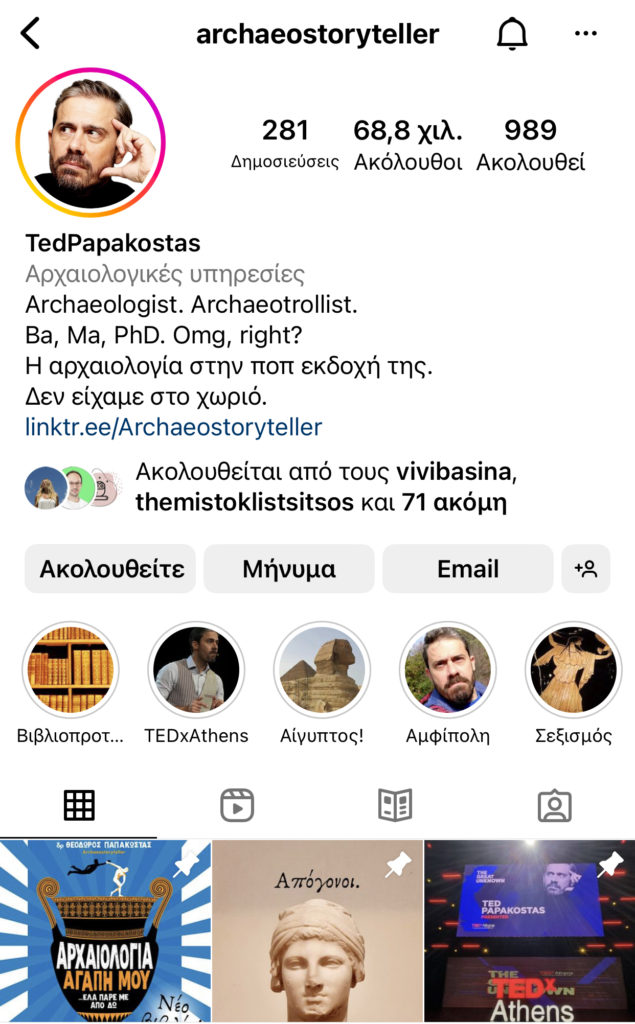Screen dimensions: 635x1024
Task: Show suggested accounts with add-person icon
Action: pyautogui.click(x=586, y=570)
